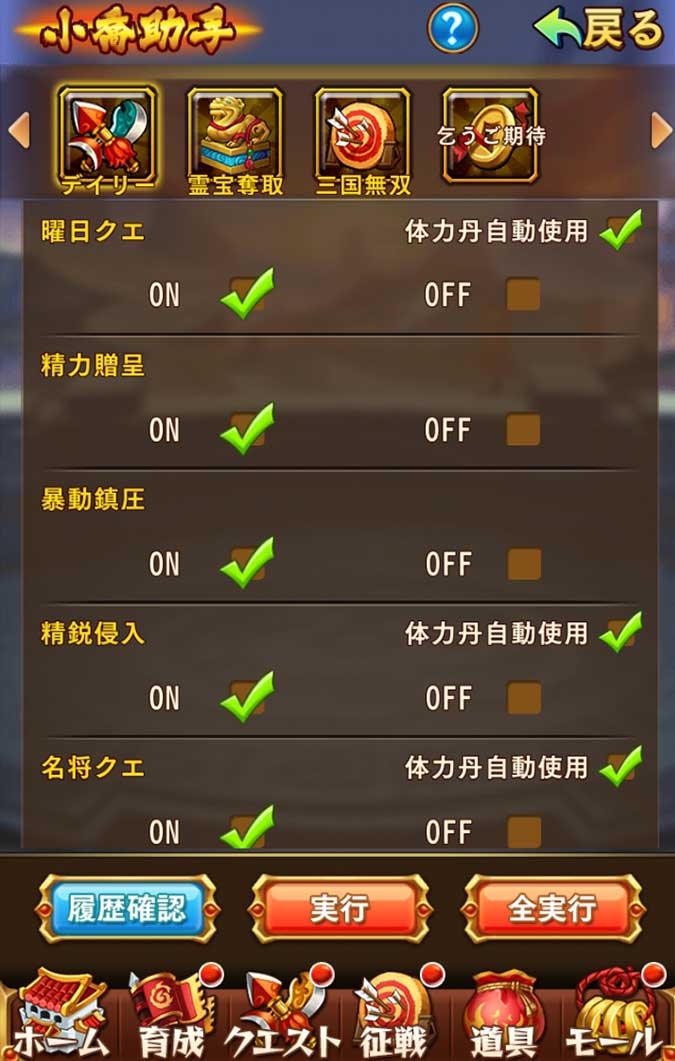This screenshot has height=1061, width=675.
Task: Switch to the 霊宝奪取 category tab
Action: pyautogui.click(x=236, y=136)
